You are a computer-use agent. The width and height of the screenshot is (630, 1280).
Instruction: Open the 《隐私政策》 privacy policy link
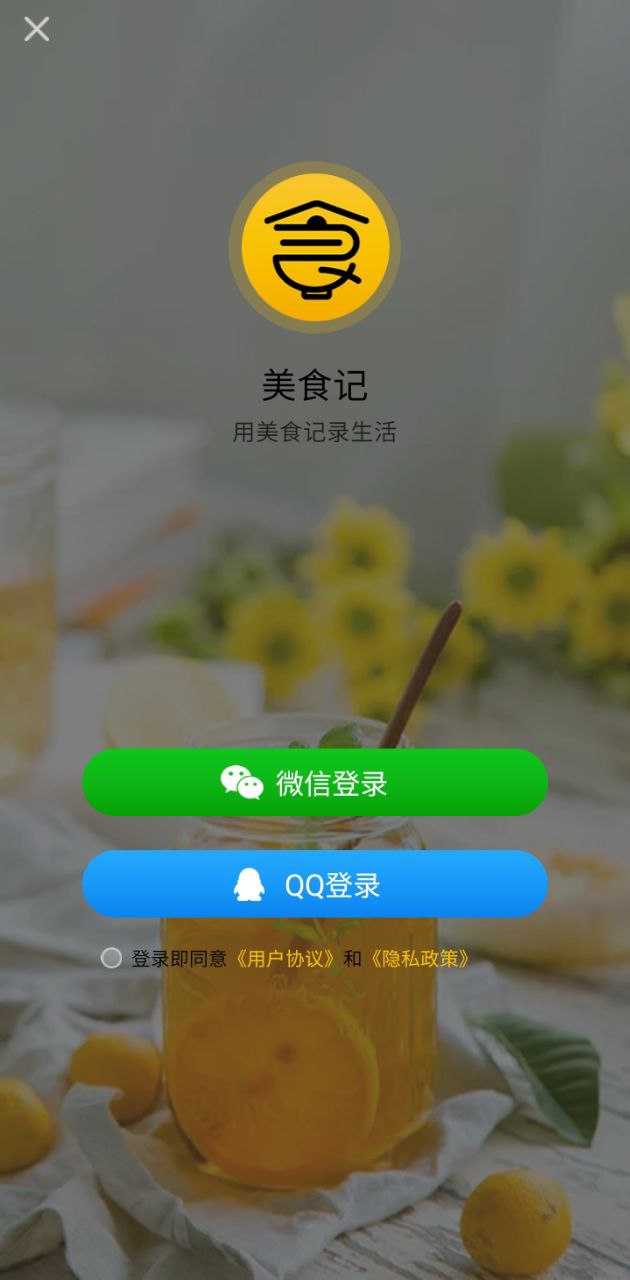click(419, 958)
